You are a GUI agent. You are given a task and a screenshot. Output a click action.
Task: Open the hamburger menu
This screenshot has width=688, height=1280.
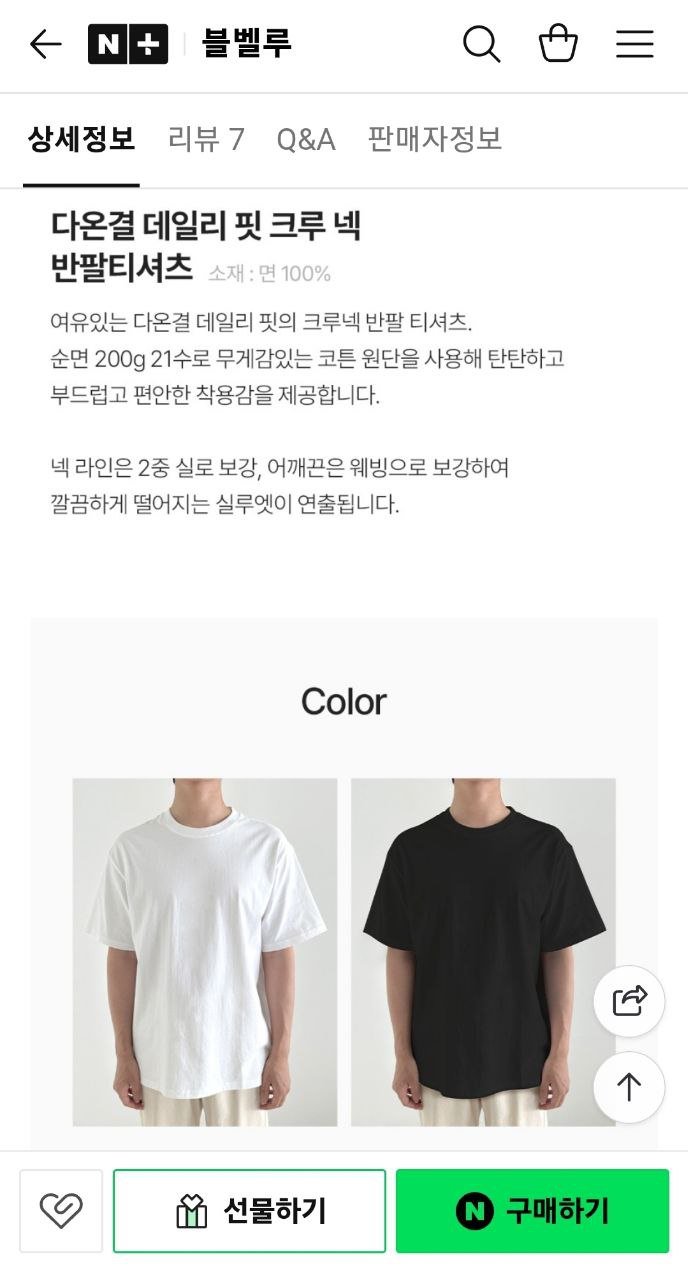tap(634, 44)
